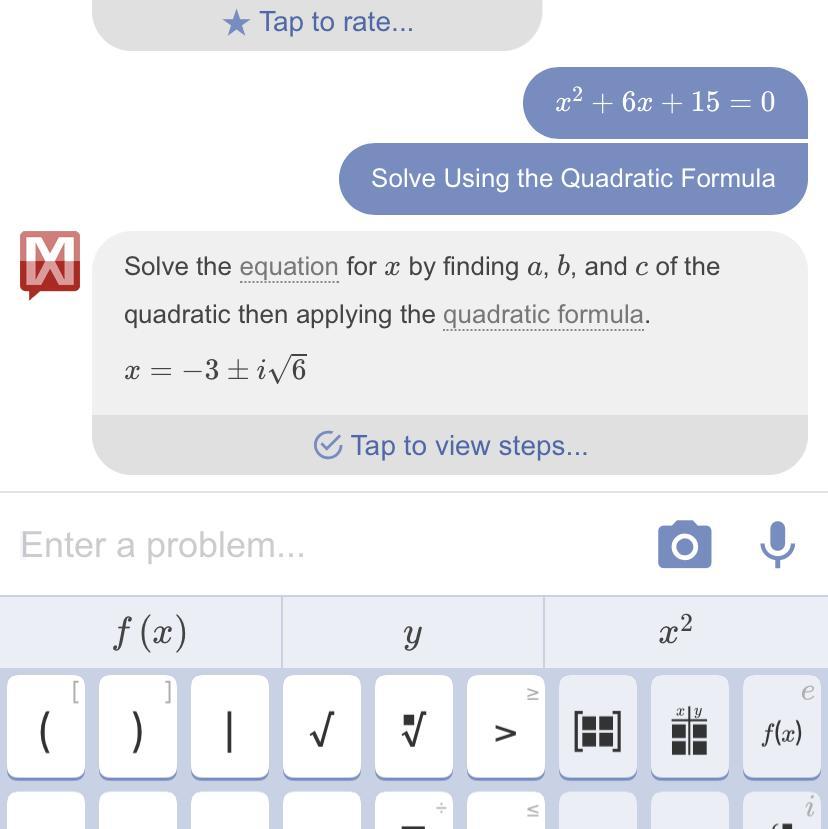Tap to view steps for the solution
The image size is (828, 829).
[x=450, y=445]
